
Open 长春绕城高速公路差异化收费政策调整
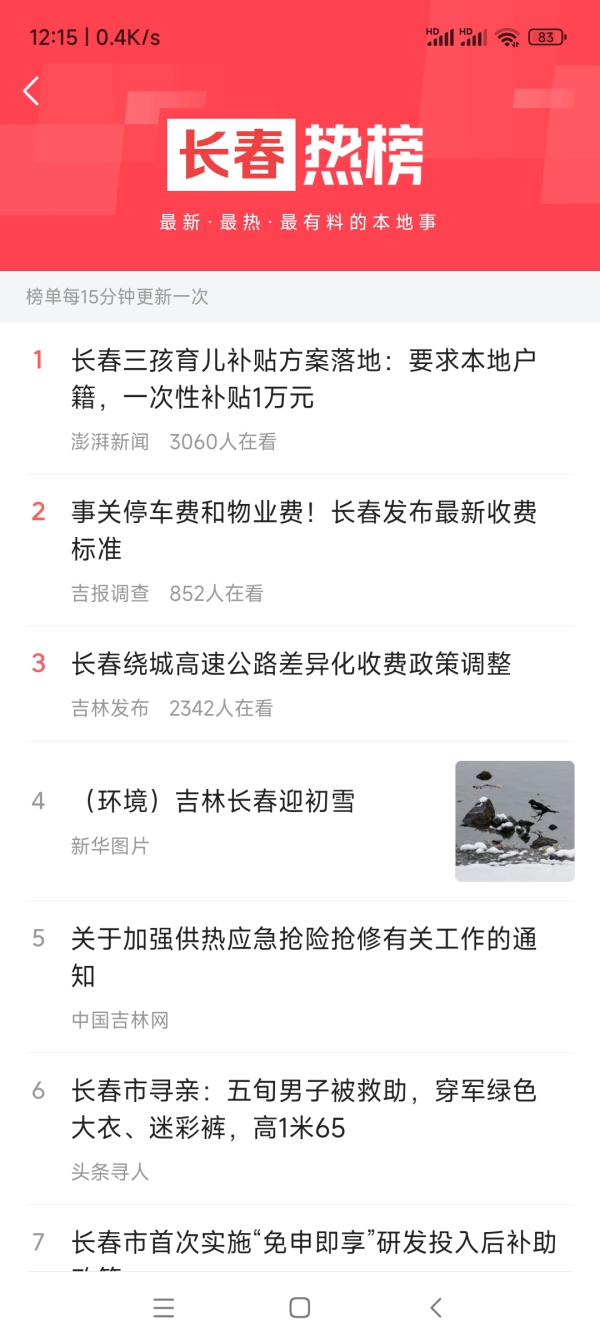click(x=291, y=664)
